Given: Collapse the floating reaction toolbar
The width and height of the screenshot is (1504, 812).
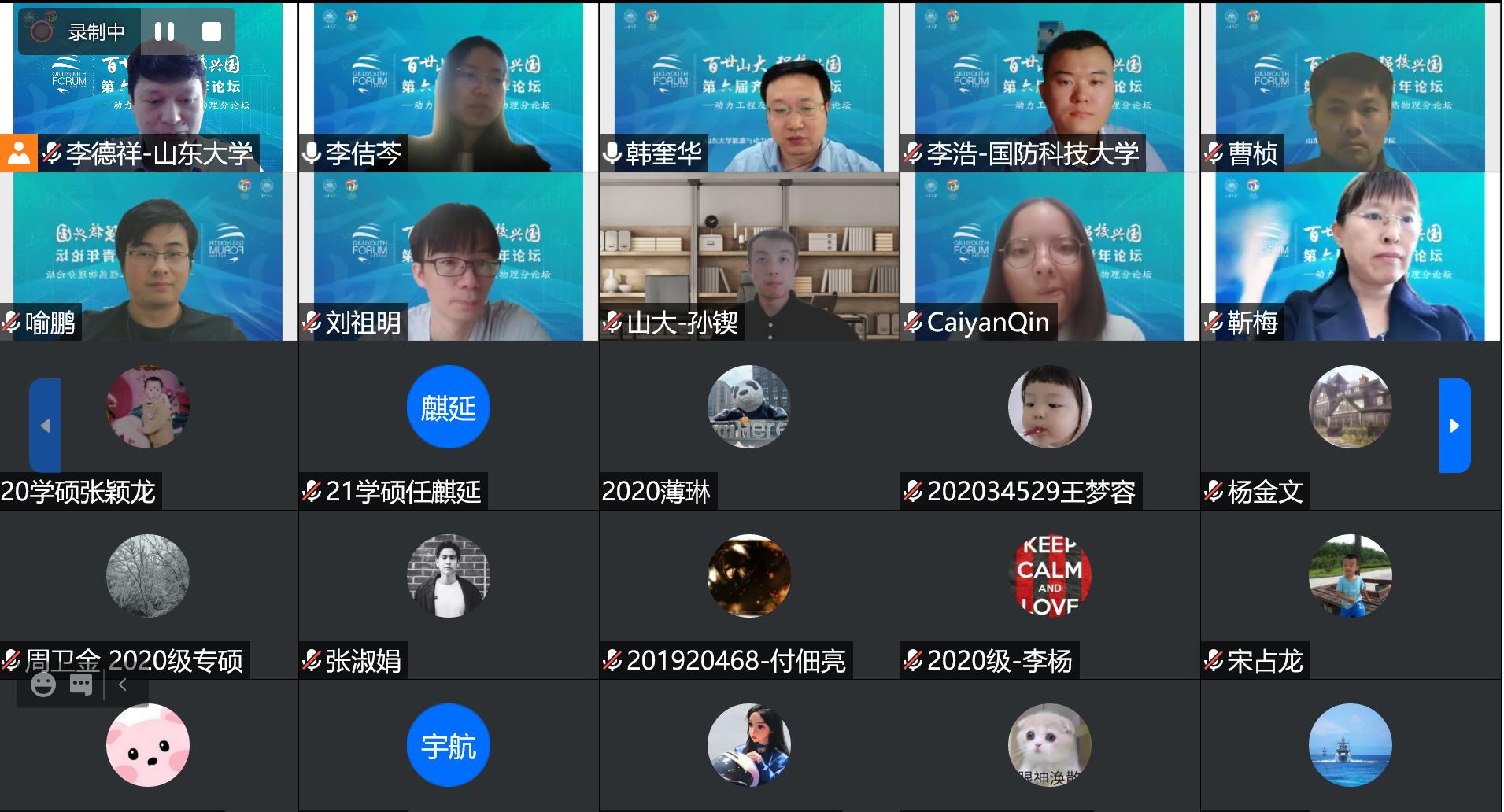Looking at the screenshot, I should pos(123,685).
